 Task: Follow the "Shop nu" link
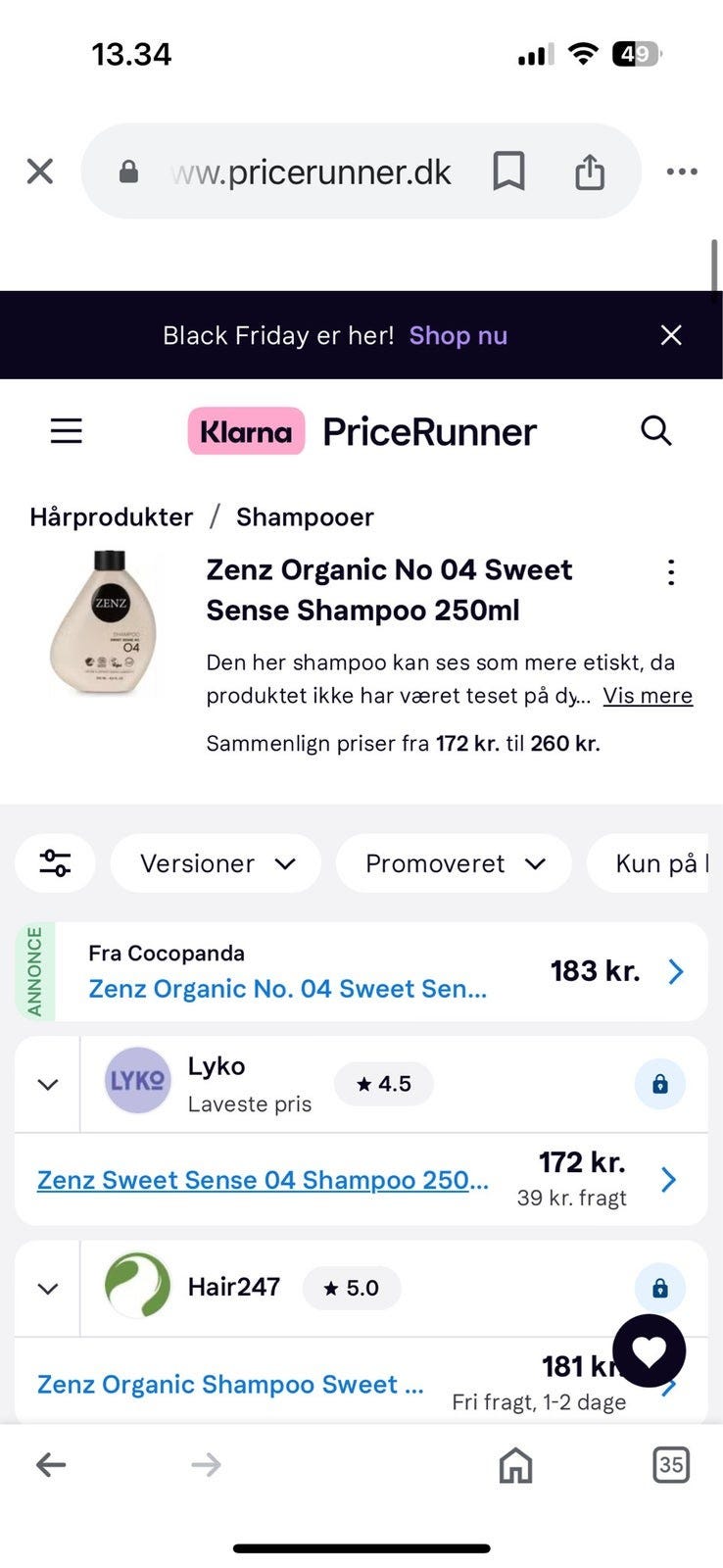point(458,335)
